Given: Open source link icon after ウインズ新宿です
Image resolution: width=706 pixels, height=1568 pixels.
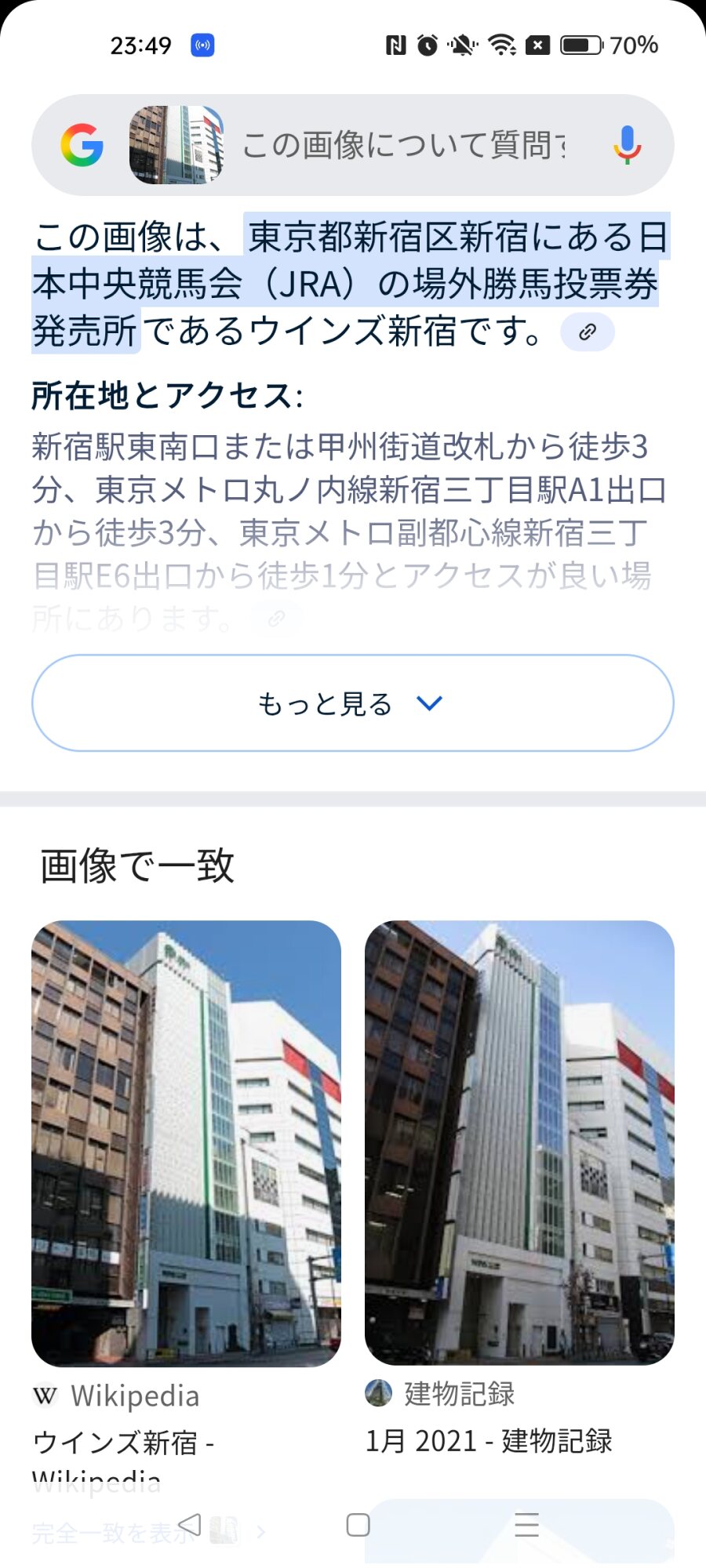Looking at the screenshot, I should [x=587, y=332].
